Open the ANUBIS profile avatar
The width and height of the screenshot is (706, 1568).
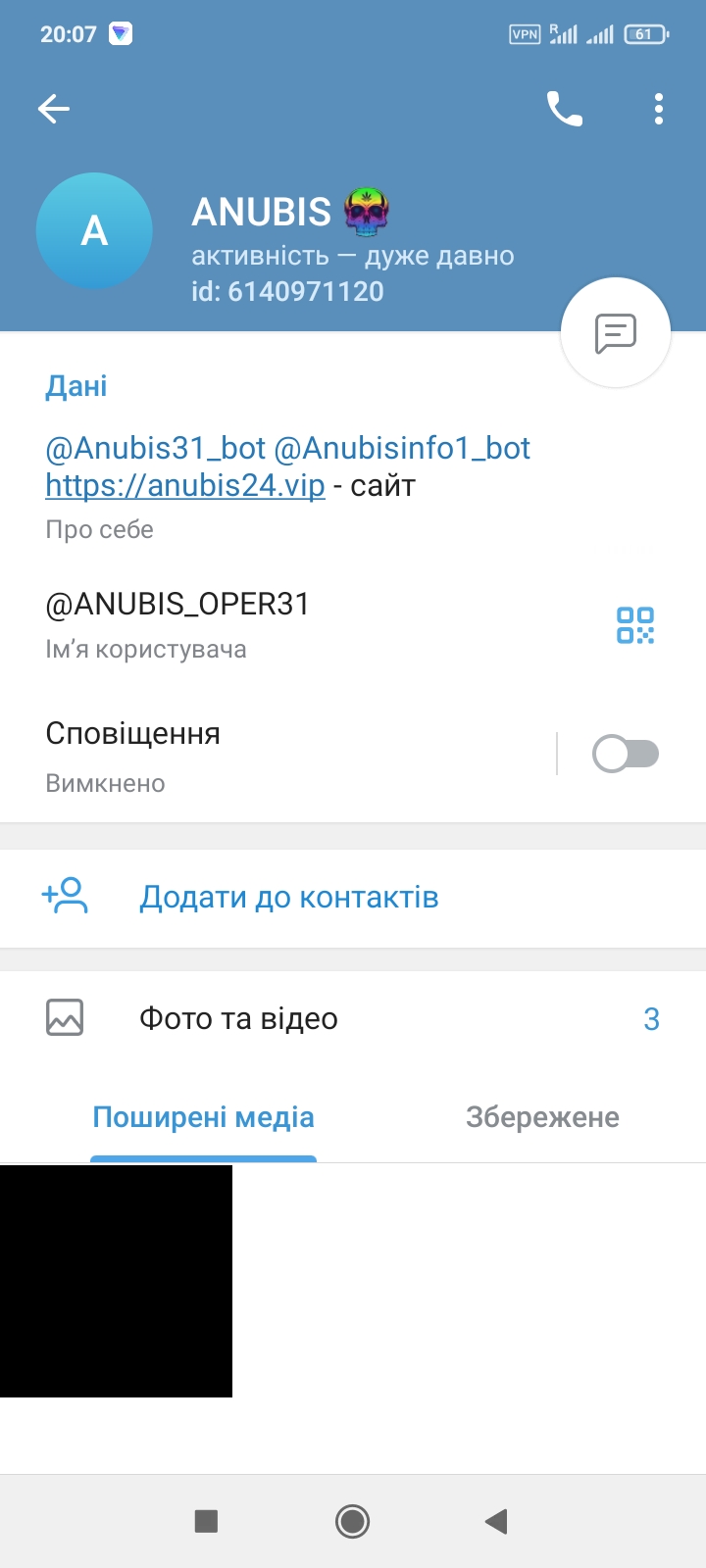[x=94, y=231]
